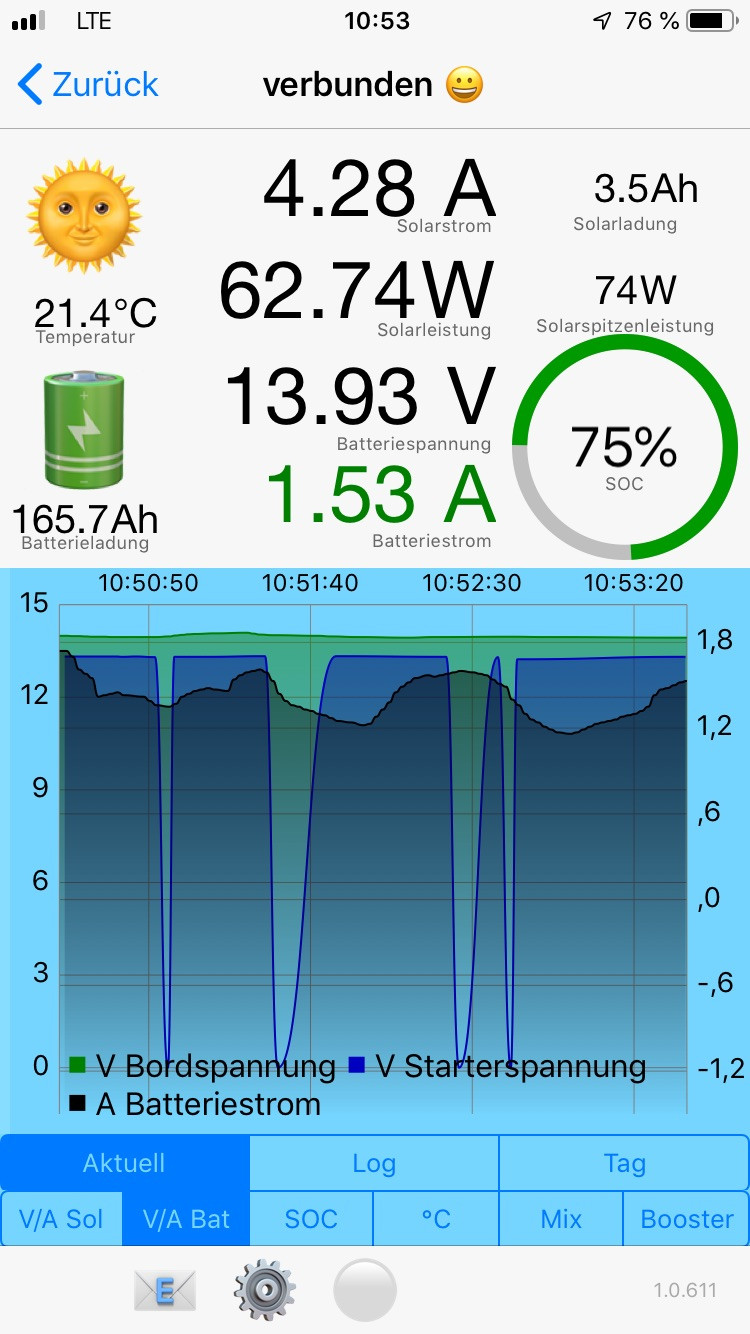The image size is (750, 1334).
Task: Switch to the Tag view
Action: coord(624,1163)
